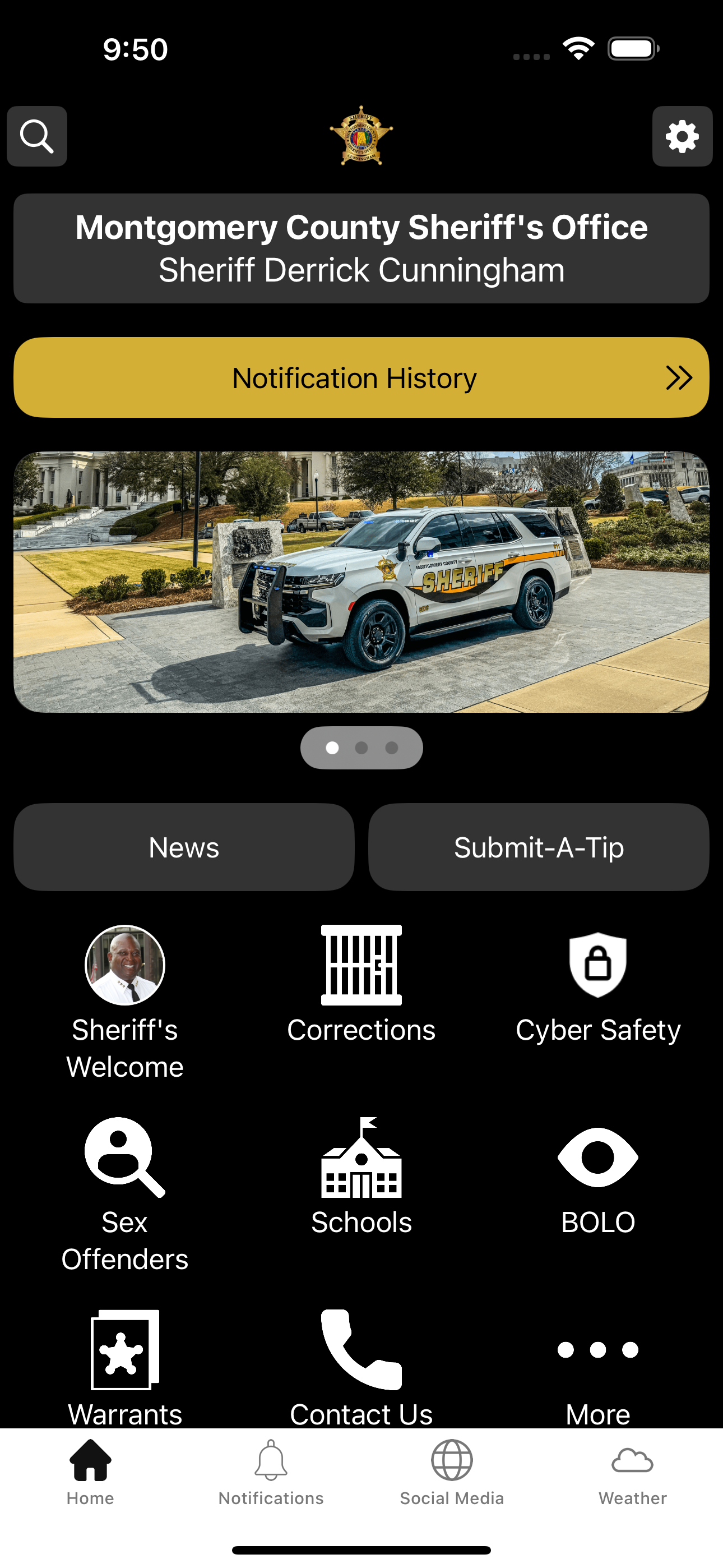Open the search magnifier icon
The image size is (723, 1568).
pos(36,136)
